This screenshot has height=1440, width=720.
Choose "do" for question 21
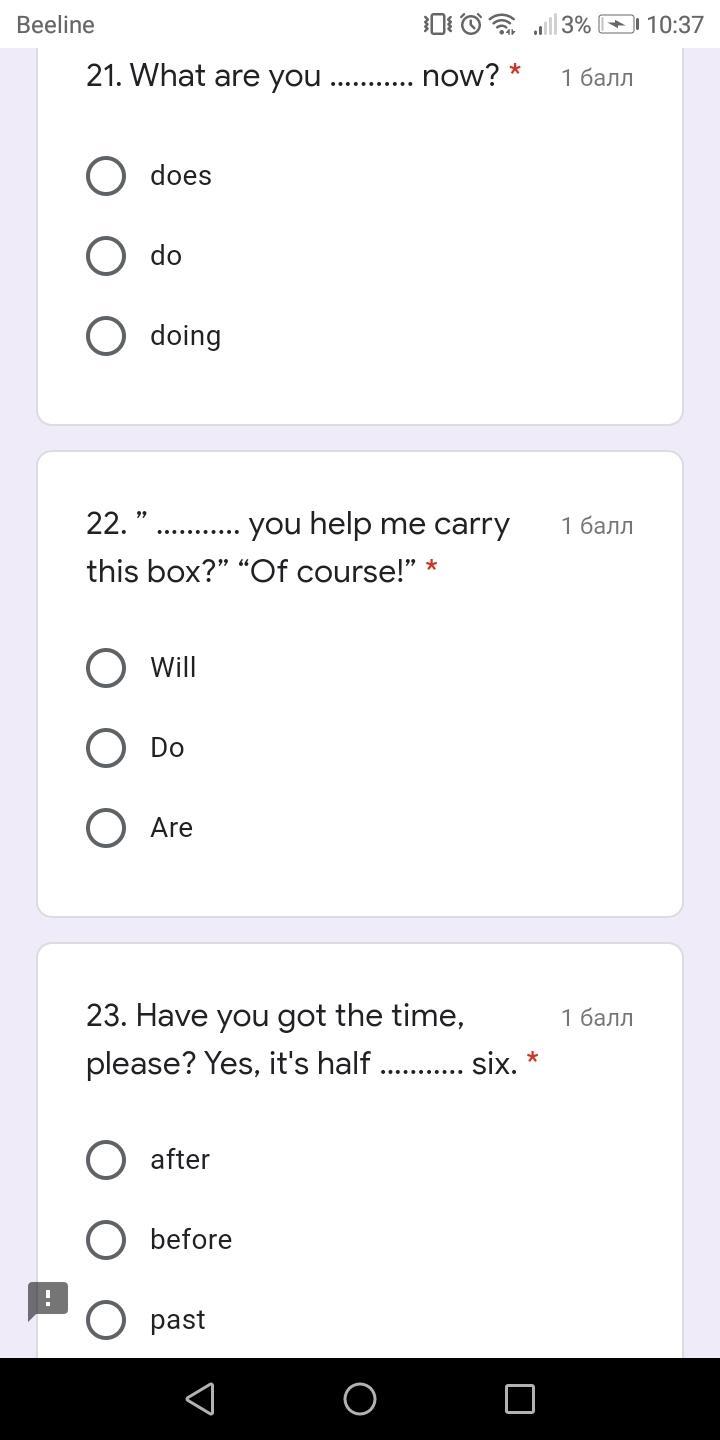(x=106, y=256)
